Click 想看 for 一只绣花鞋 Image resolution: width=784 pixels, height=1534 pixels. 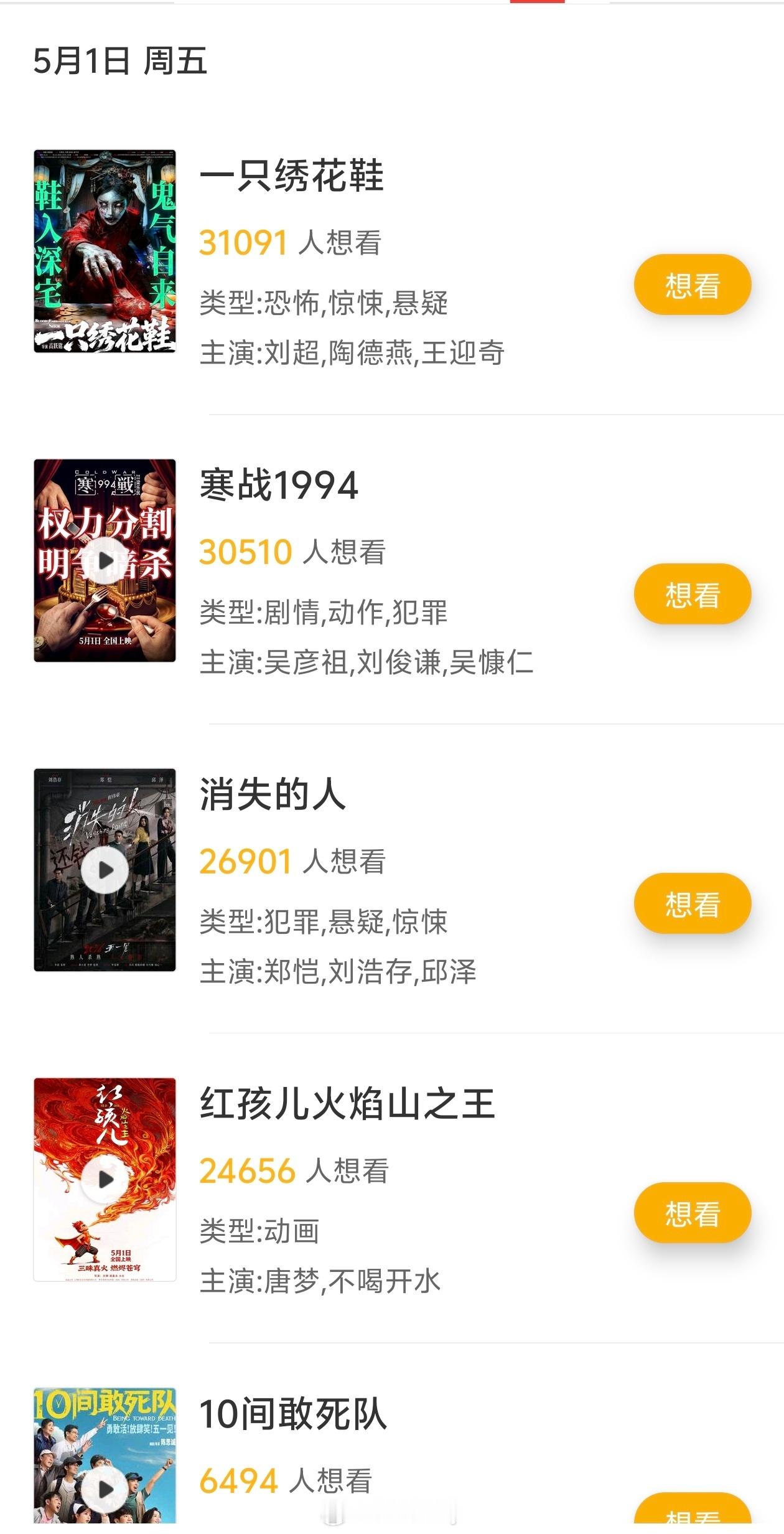click(693, 285)
